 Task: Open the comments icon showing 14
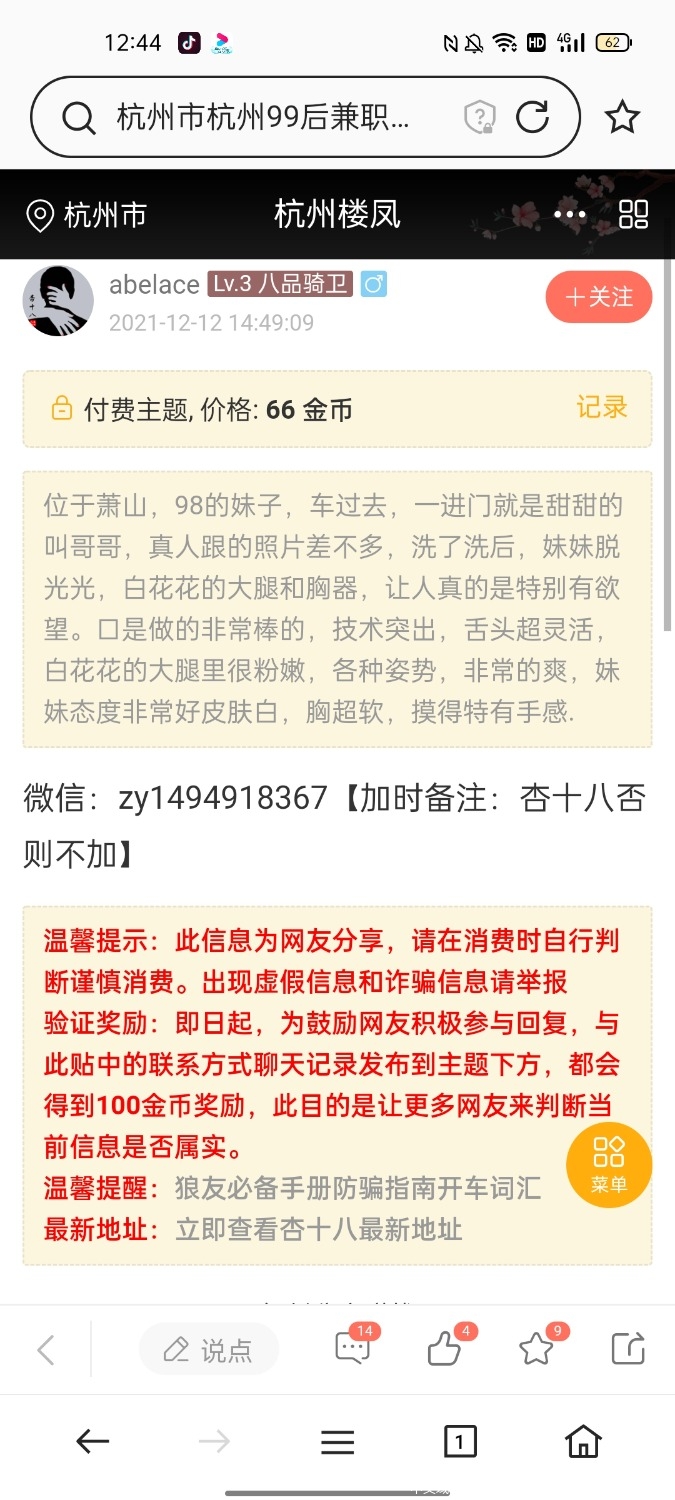coord(352,1349)
